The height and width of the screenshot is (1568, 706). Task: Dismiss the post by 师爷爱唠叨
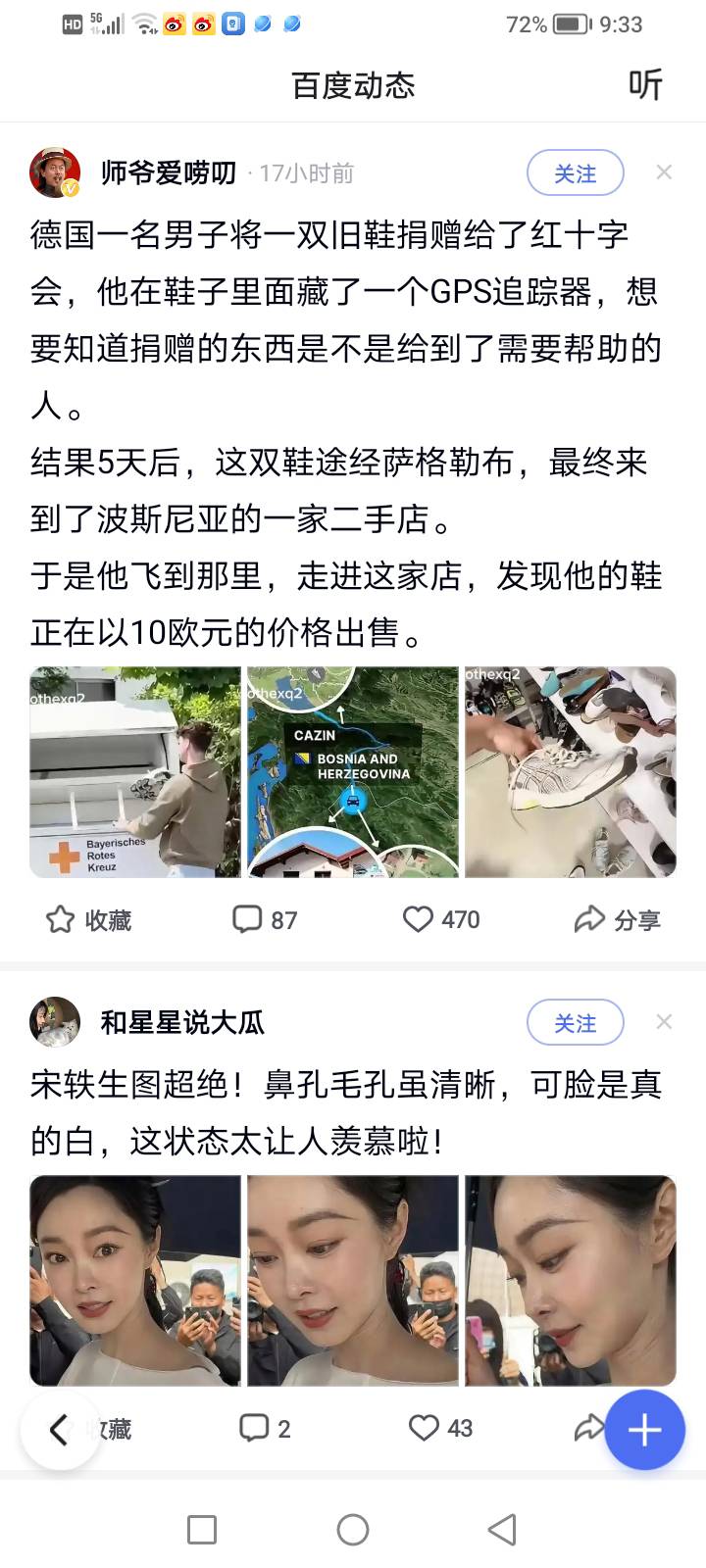(664, 172)
